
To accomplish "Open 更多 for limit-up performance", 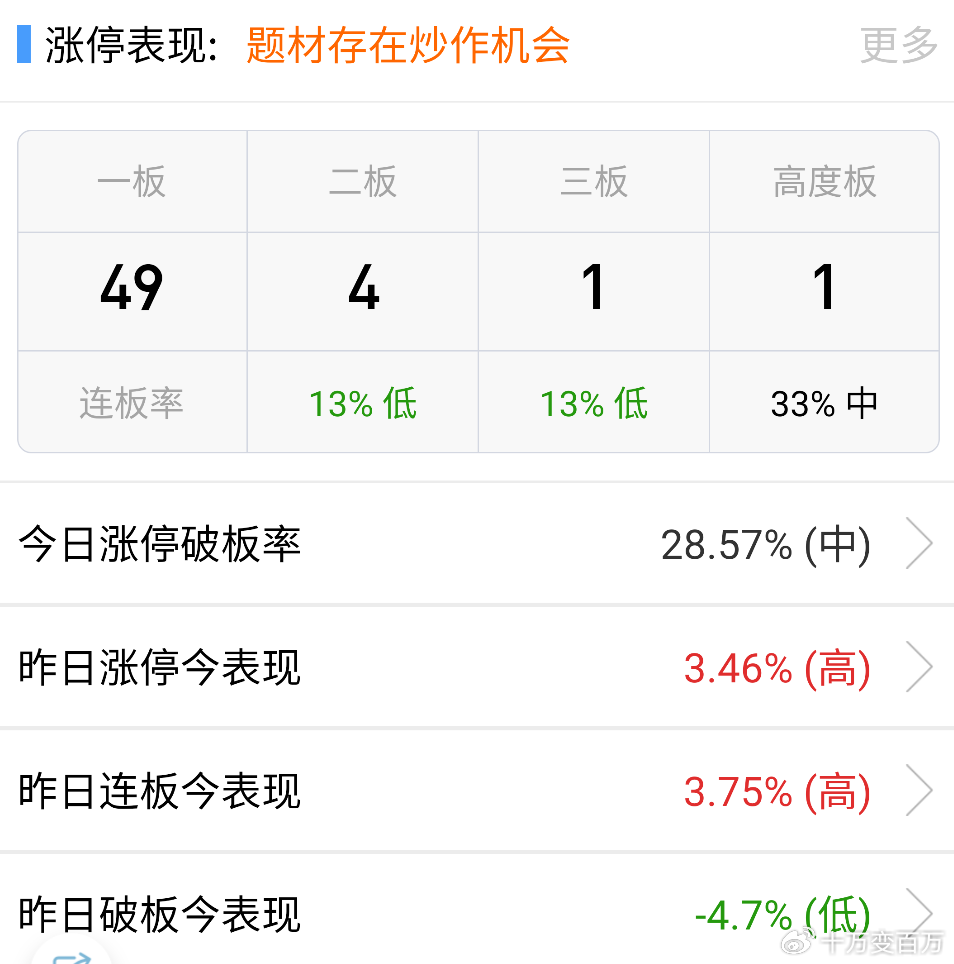I will pyautogui.click(x=898, y=46).
